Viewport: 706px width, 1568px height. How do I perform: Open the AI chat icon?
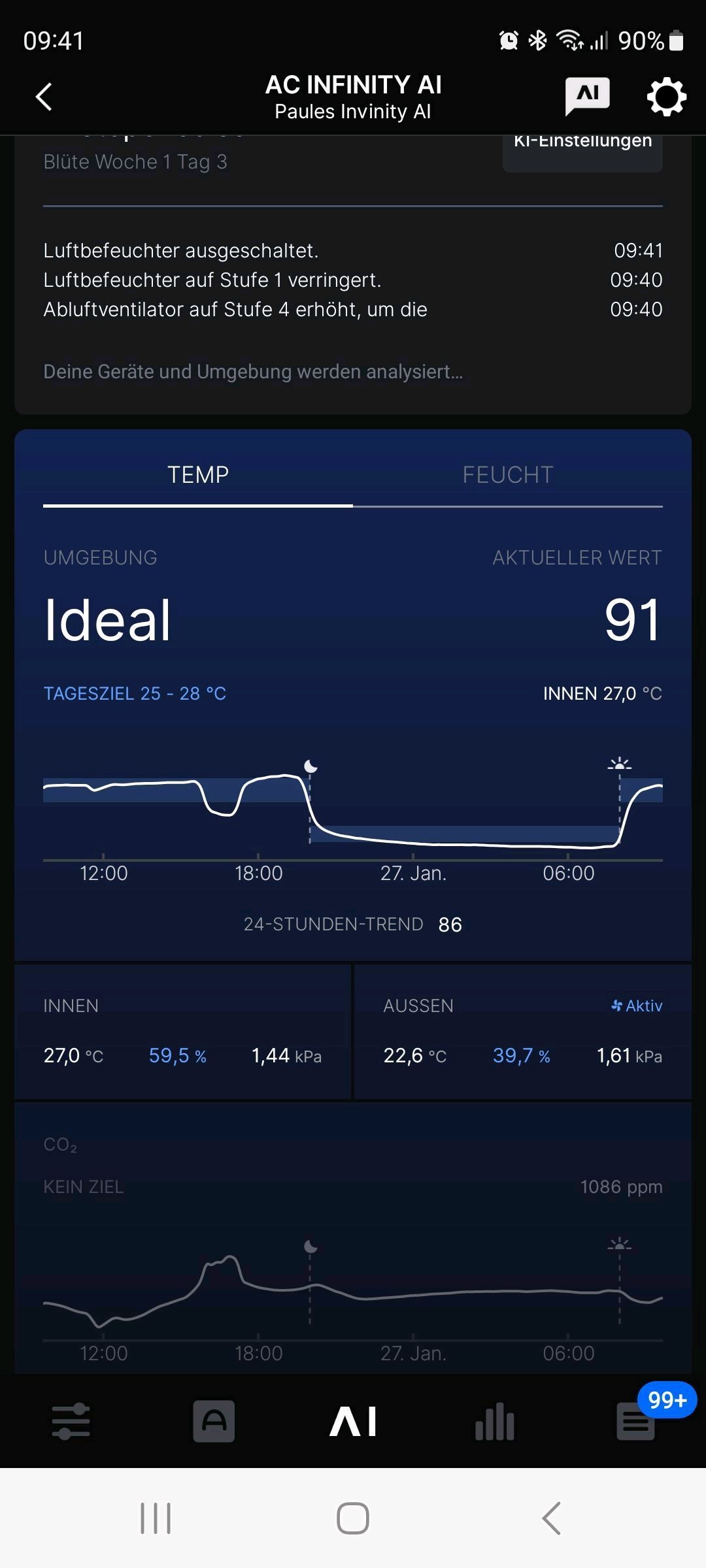[587, 96]
